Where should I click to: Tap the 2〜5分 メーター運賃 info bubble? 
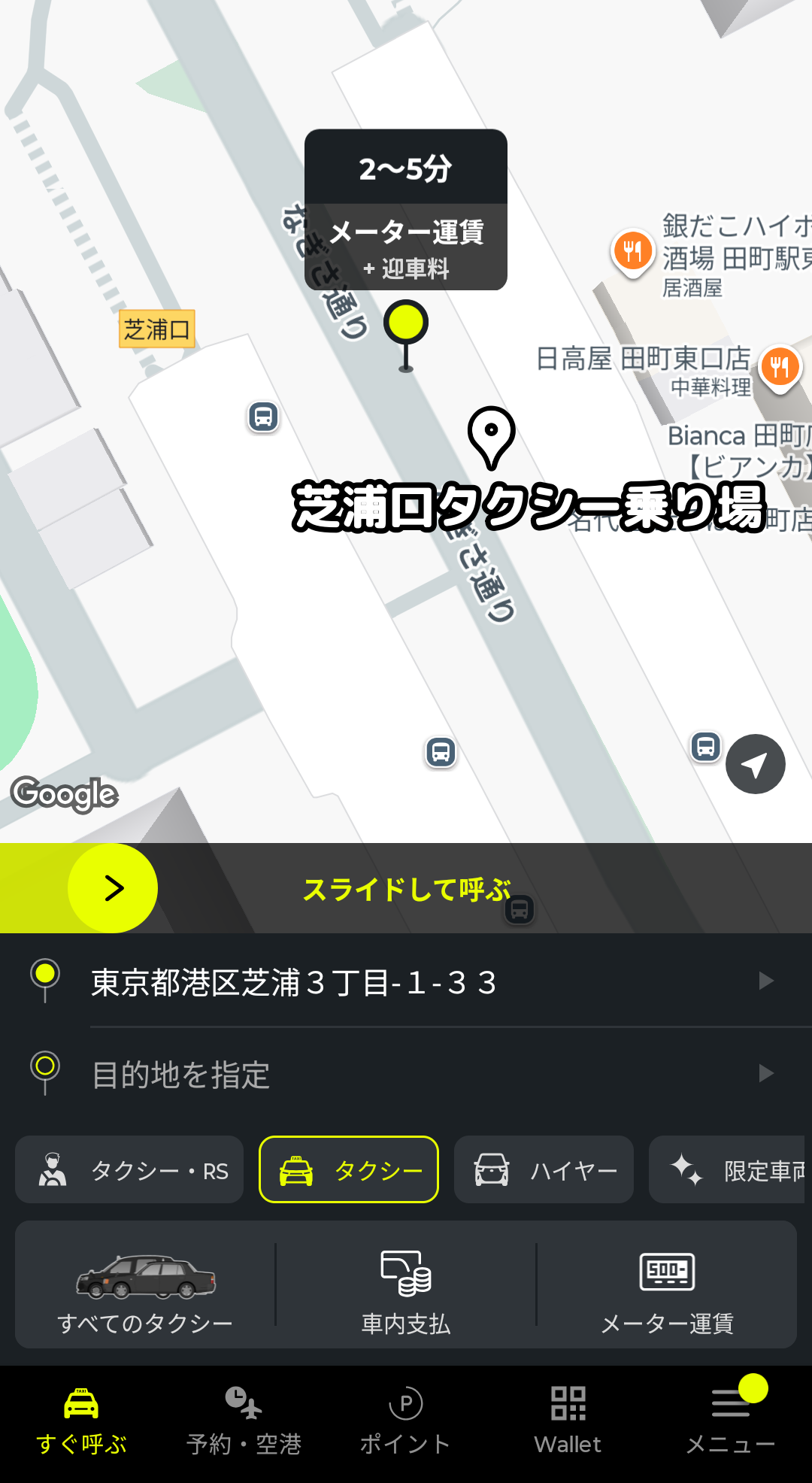406,209
